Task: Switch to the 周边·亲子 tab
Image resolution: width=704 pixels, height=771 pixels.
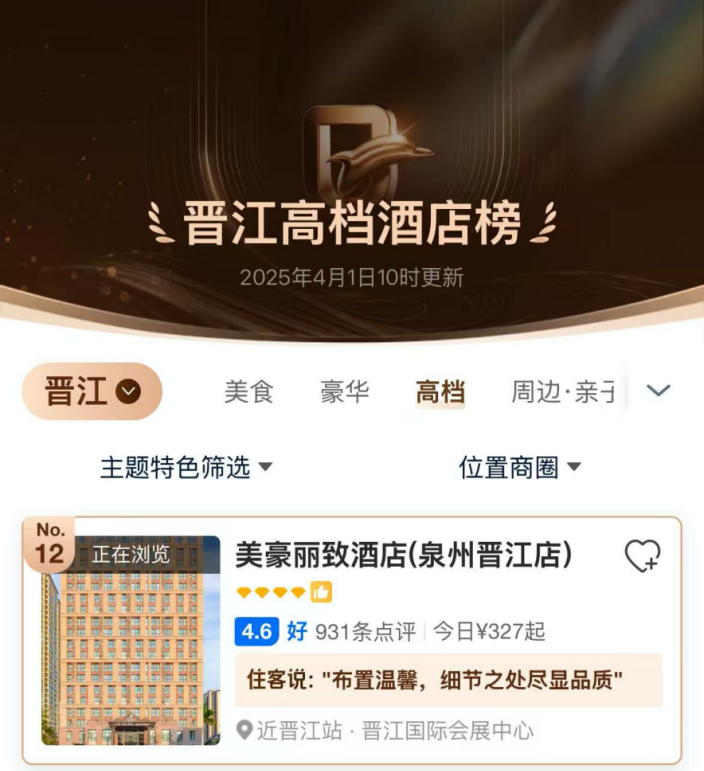Action: [563, 391]
